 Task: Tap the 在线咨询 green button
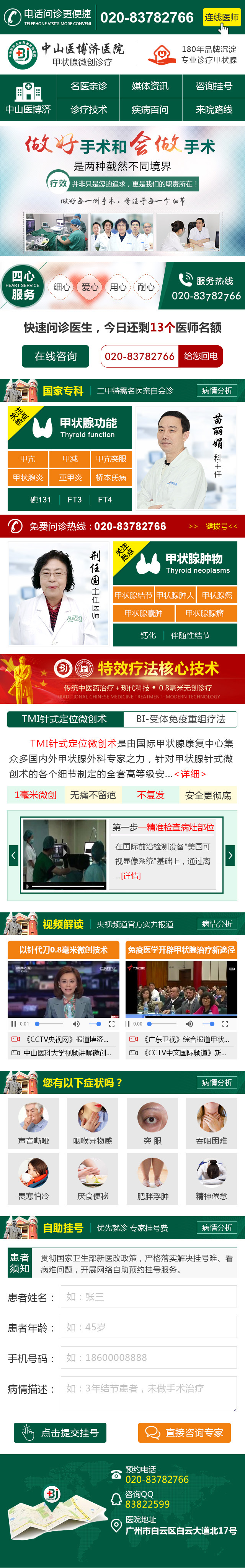56,356
